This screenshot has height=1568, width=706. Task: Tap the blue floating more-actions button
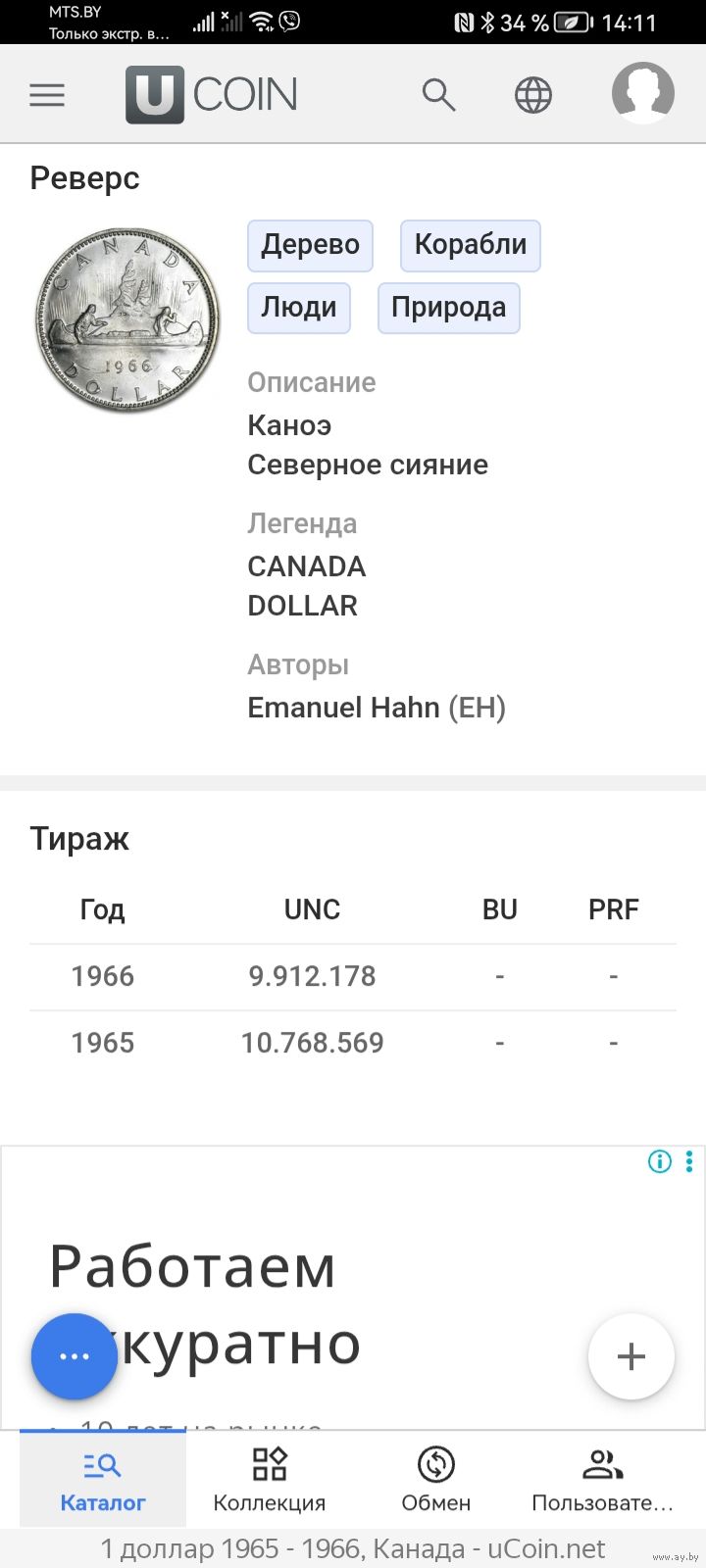tap(75, 1356)
